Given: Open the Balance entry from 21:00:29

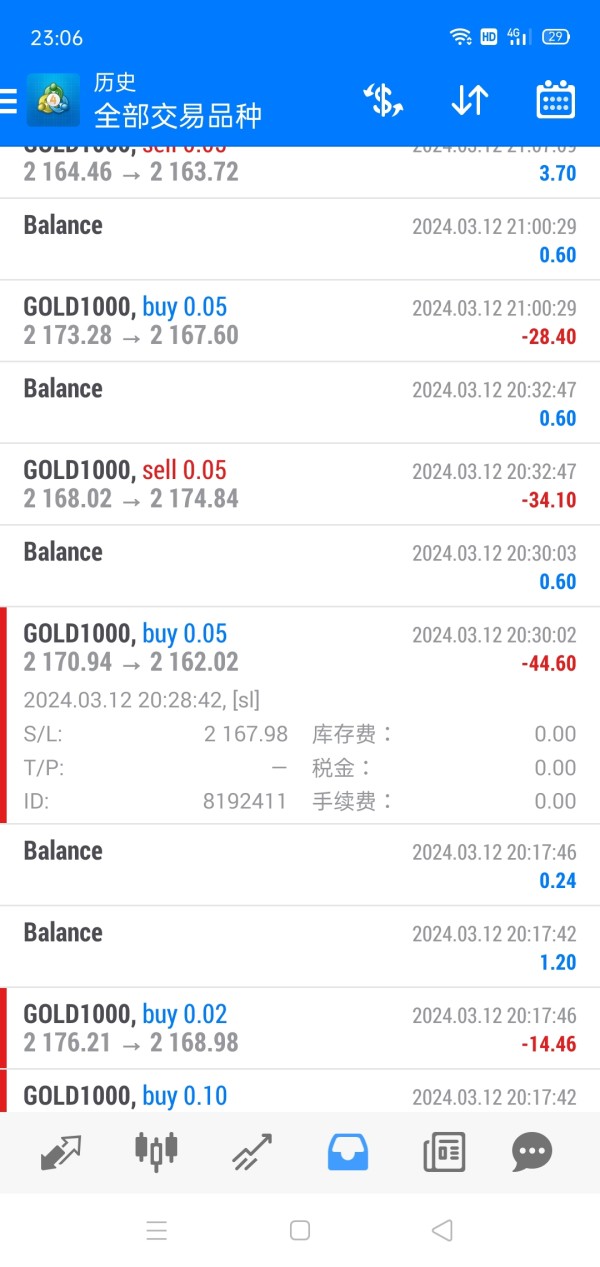Looking at the screenshot, I should click(300, 239).
